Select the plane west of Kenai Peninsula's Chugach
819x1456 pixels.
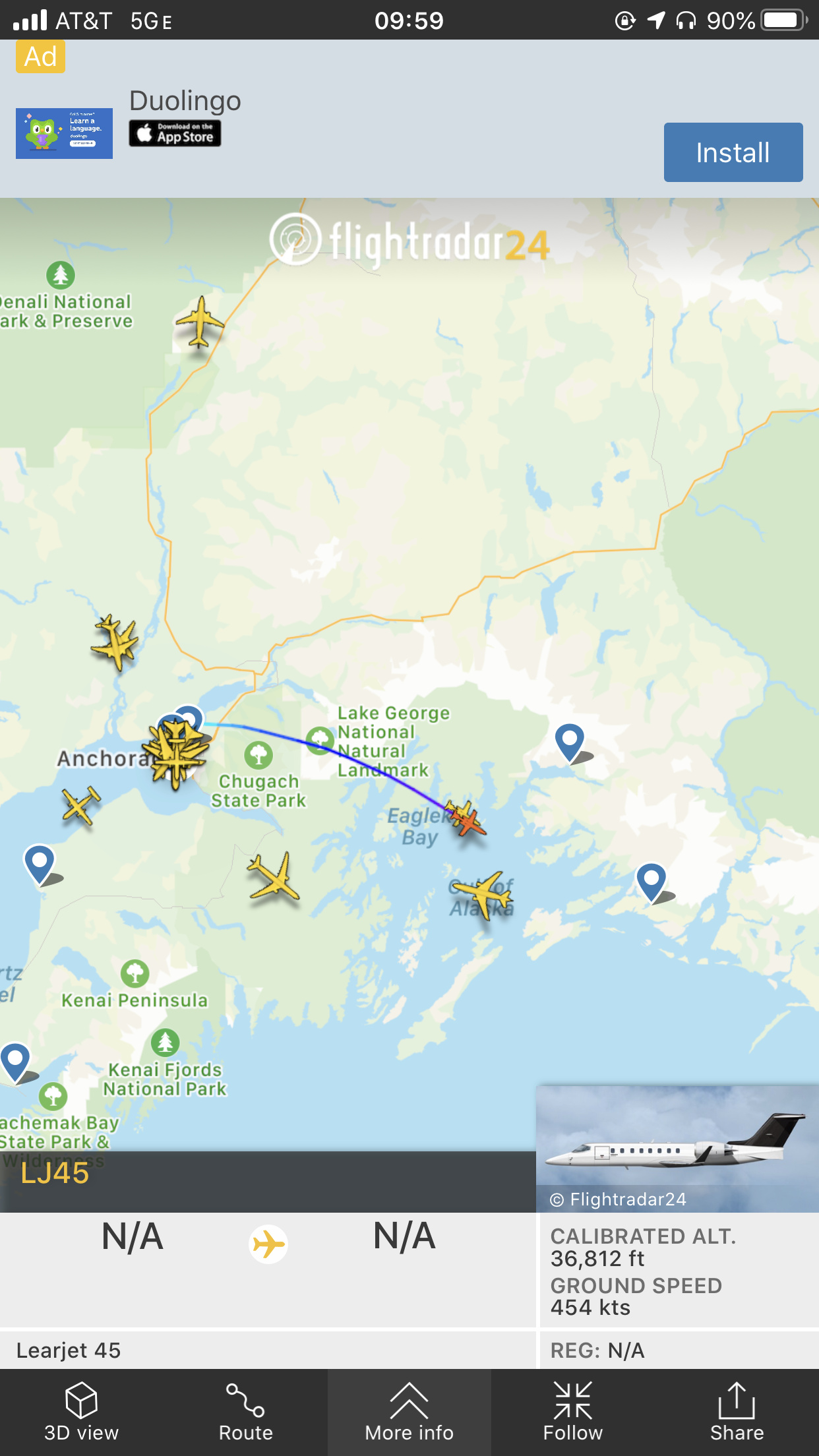point(274,878)
